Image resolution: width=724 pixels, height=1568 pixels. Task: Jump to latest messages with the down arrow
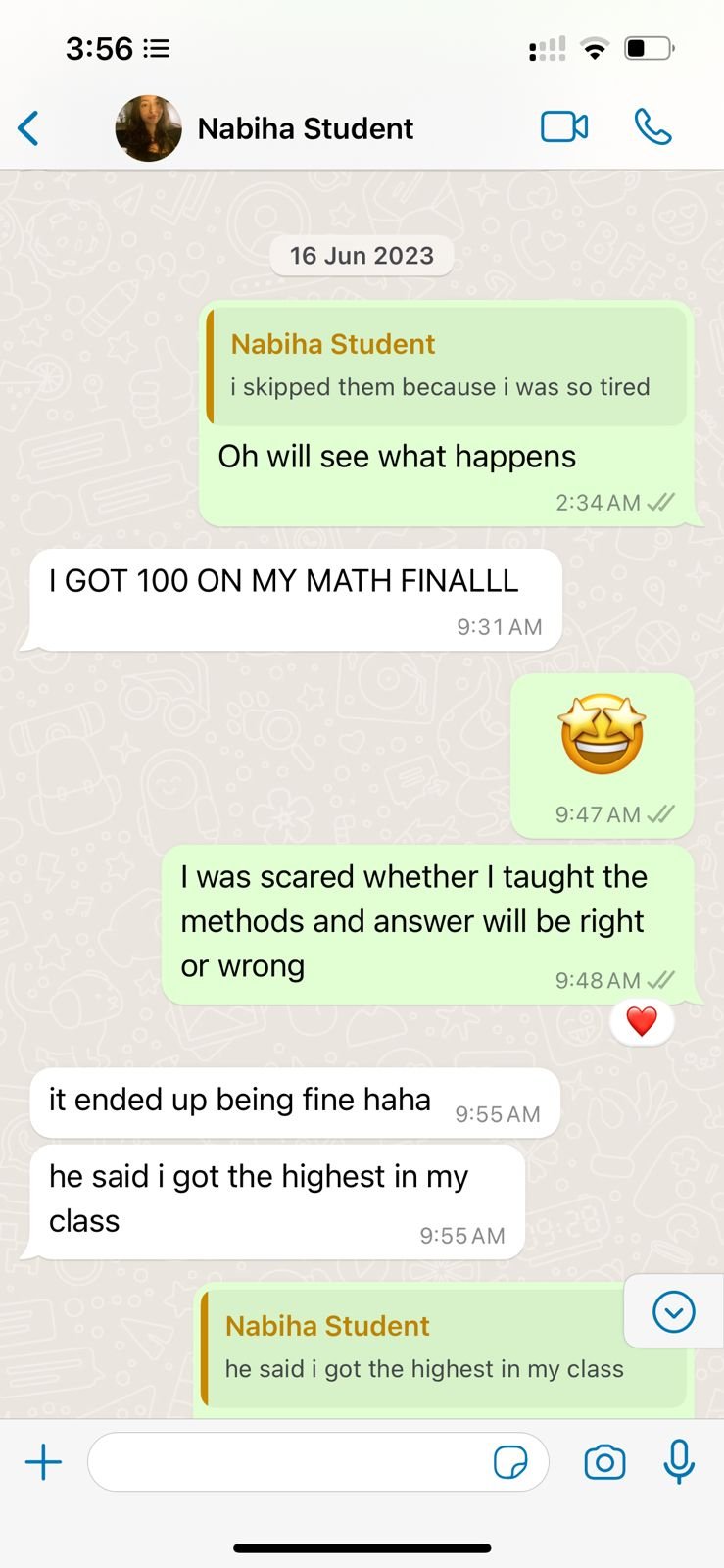pos(673,1311)
